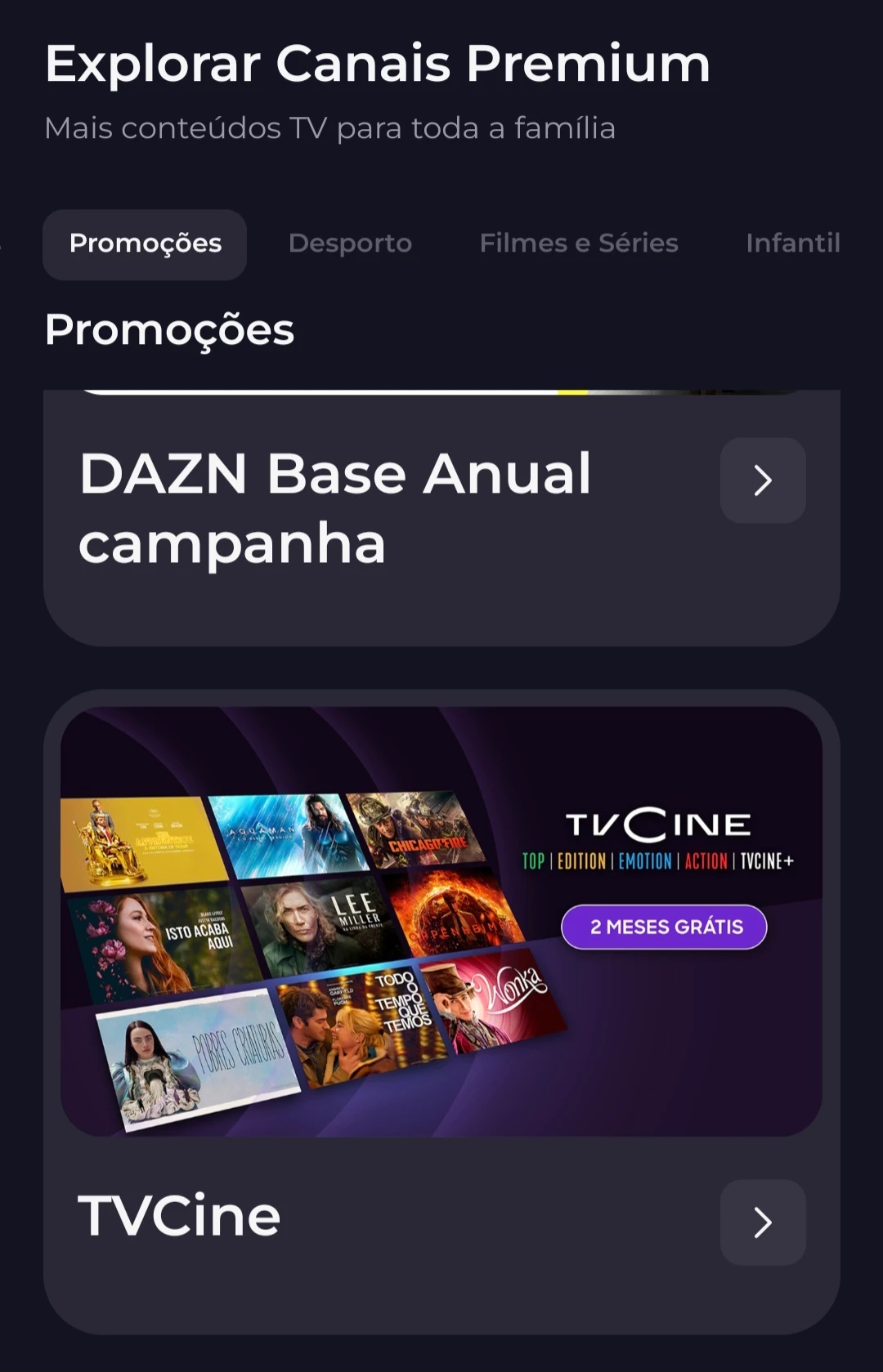The image size is (883, 1372).
Task: Tap the TVCine promotional banner
Action: coord(441,922)
